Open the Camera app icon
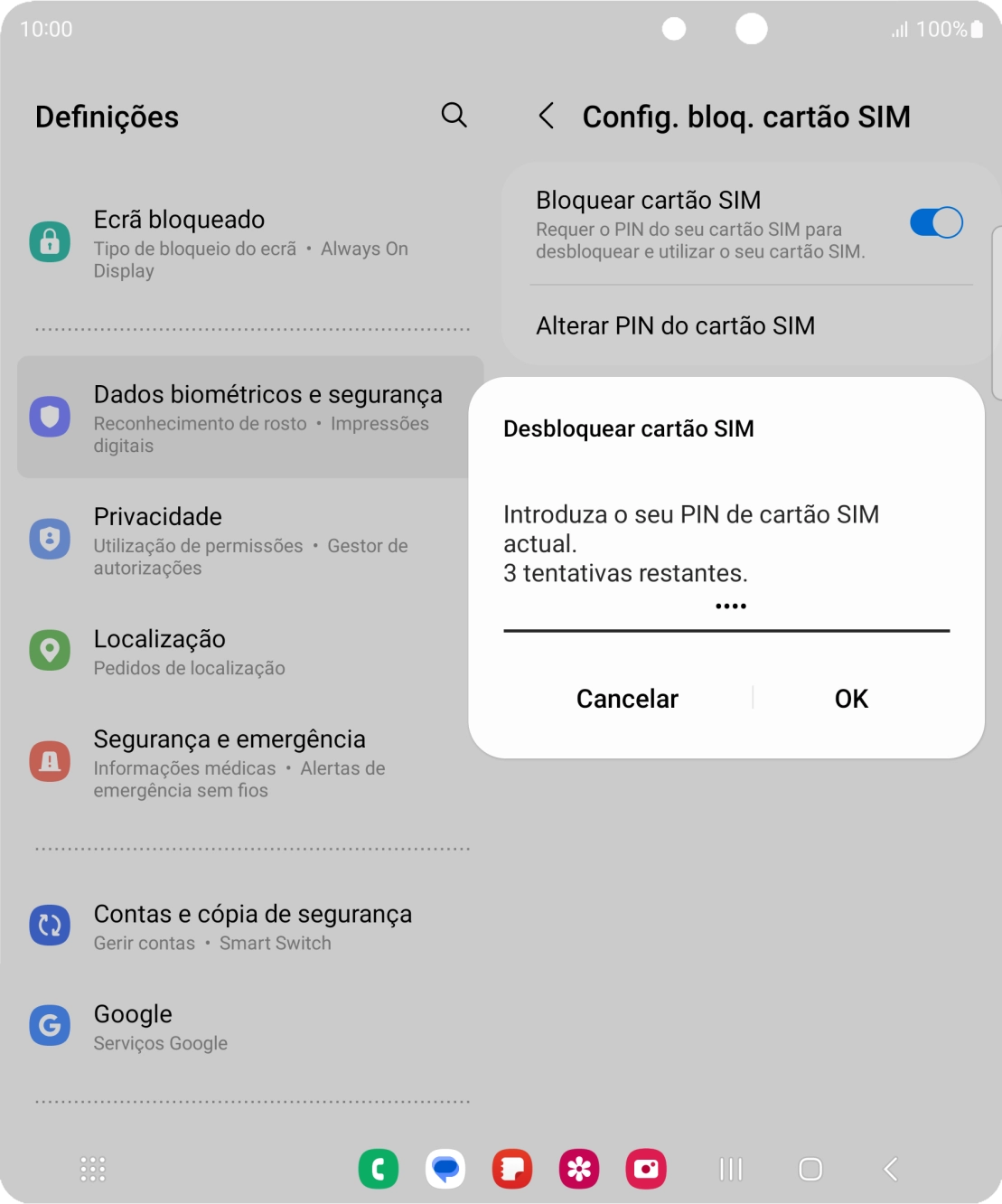This screenshot has width=1002, height=1204. (x=647, y=1168)
